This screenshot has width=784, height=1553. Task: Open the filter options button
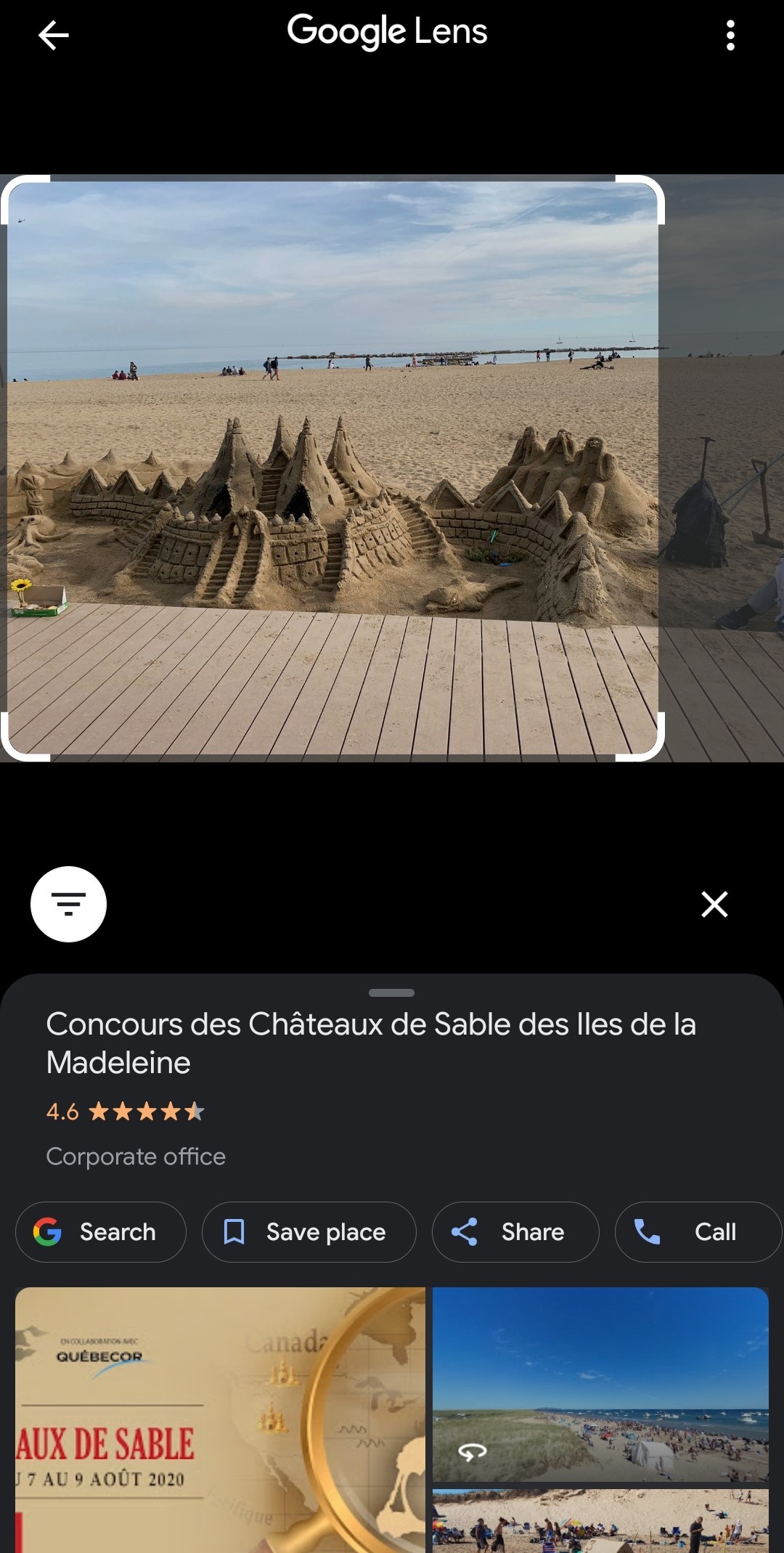tap(68, 904)
